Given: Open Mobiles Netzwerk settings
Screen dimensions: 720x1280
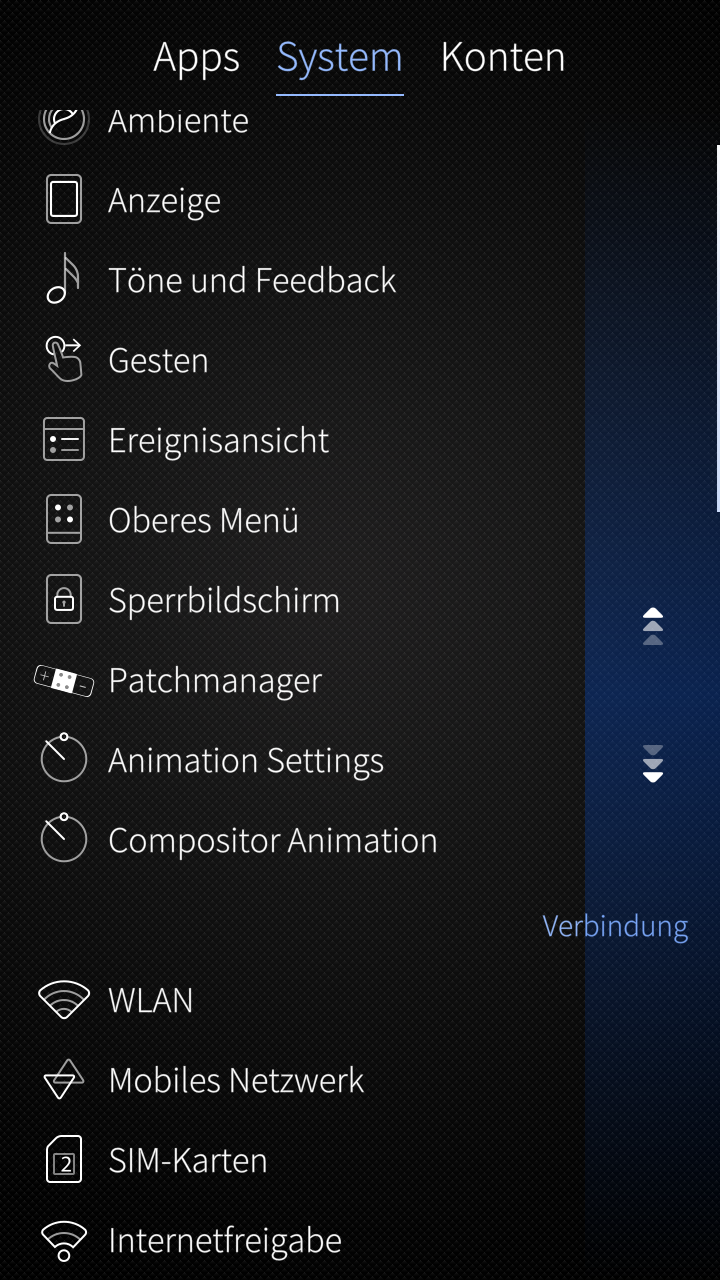Looking at the screenshot, I should pos(236,1080).
